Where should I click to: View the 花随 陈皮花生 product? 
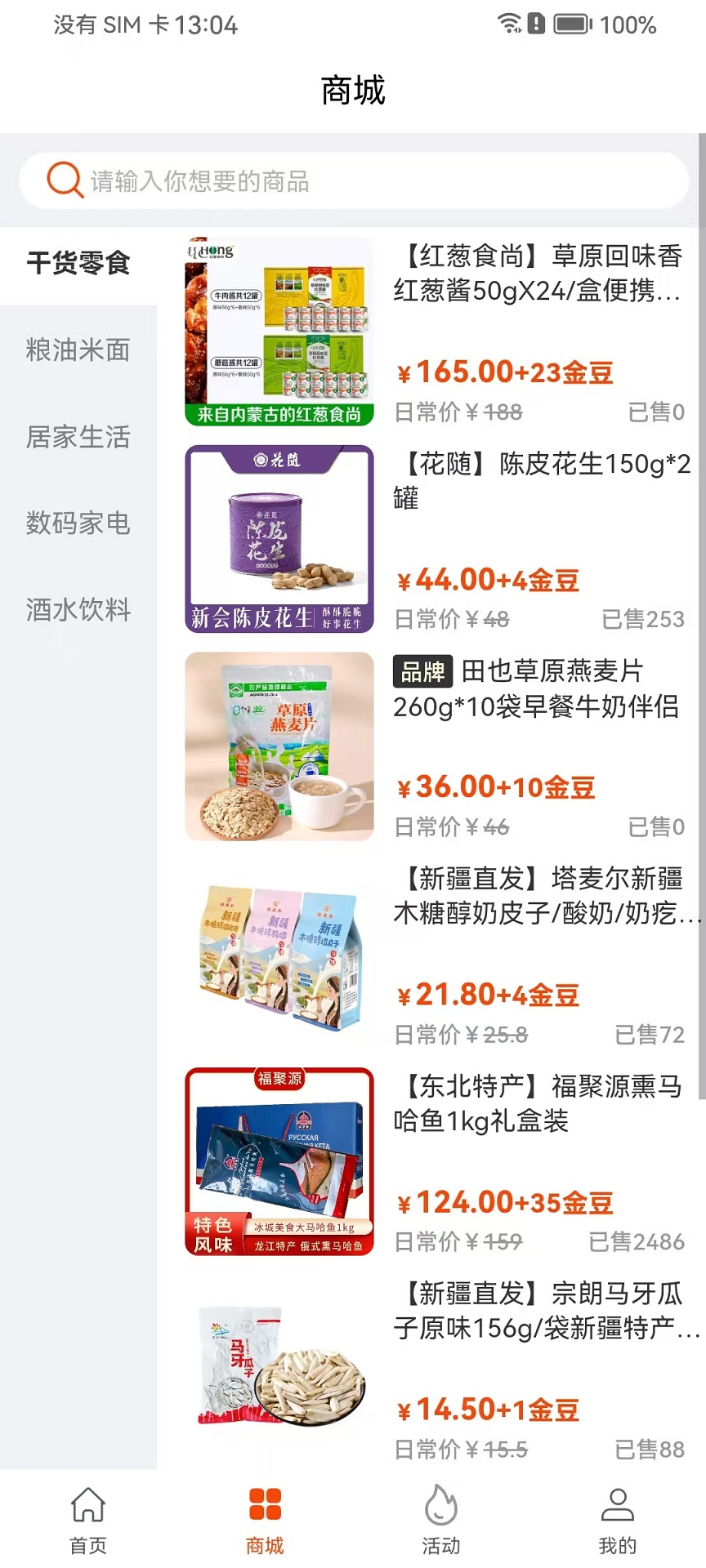(438, 539)
